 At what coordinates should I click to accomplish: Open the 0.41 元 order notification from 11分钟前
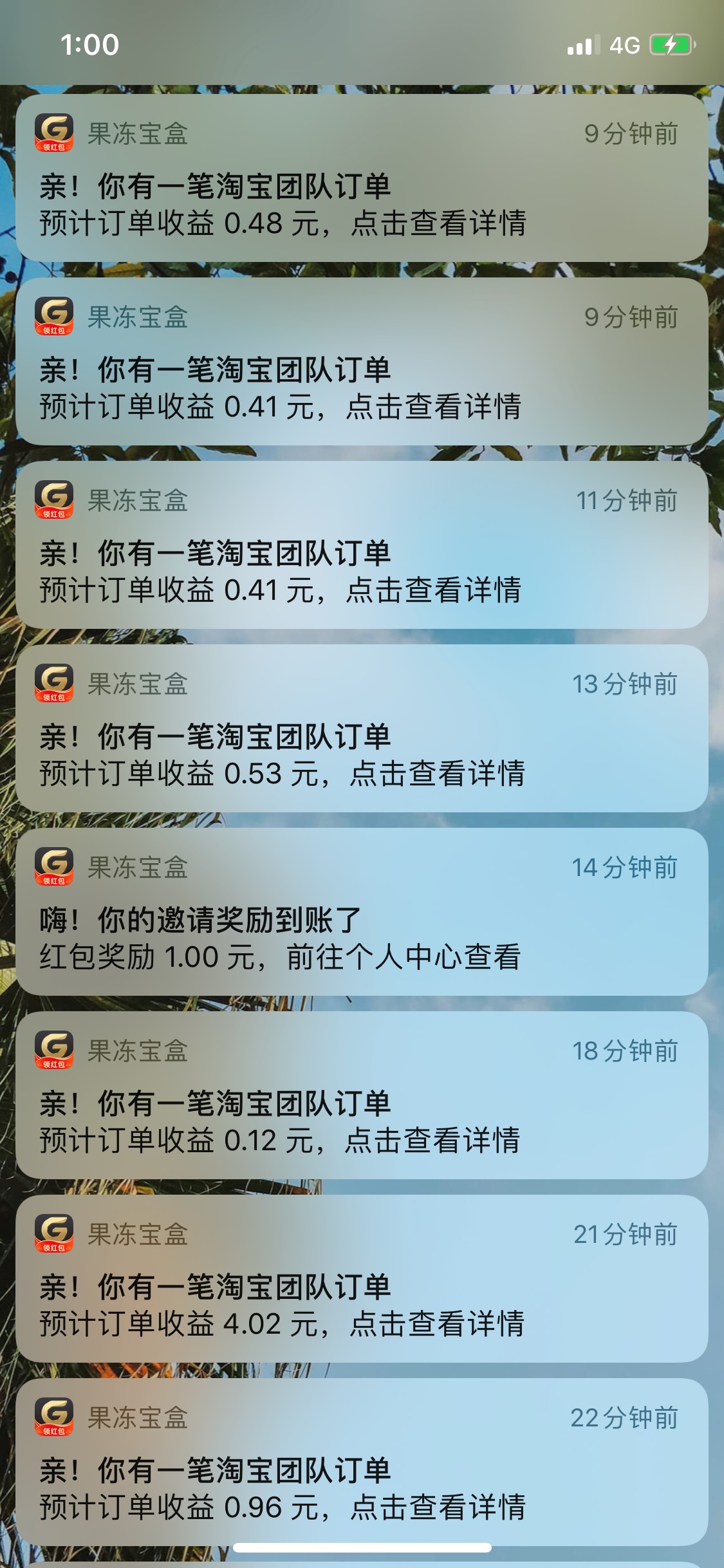pyautogui.click(x=362, y=545)
